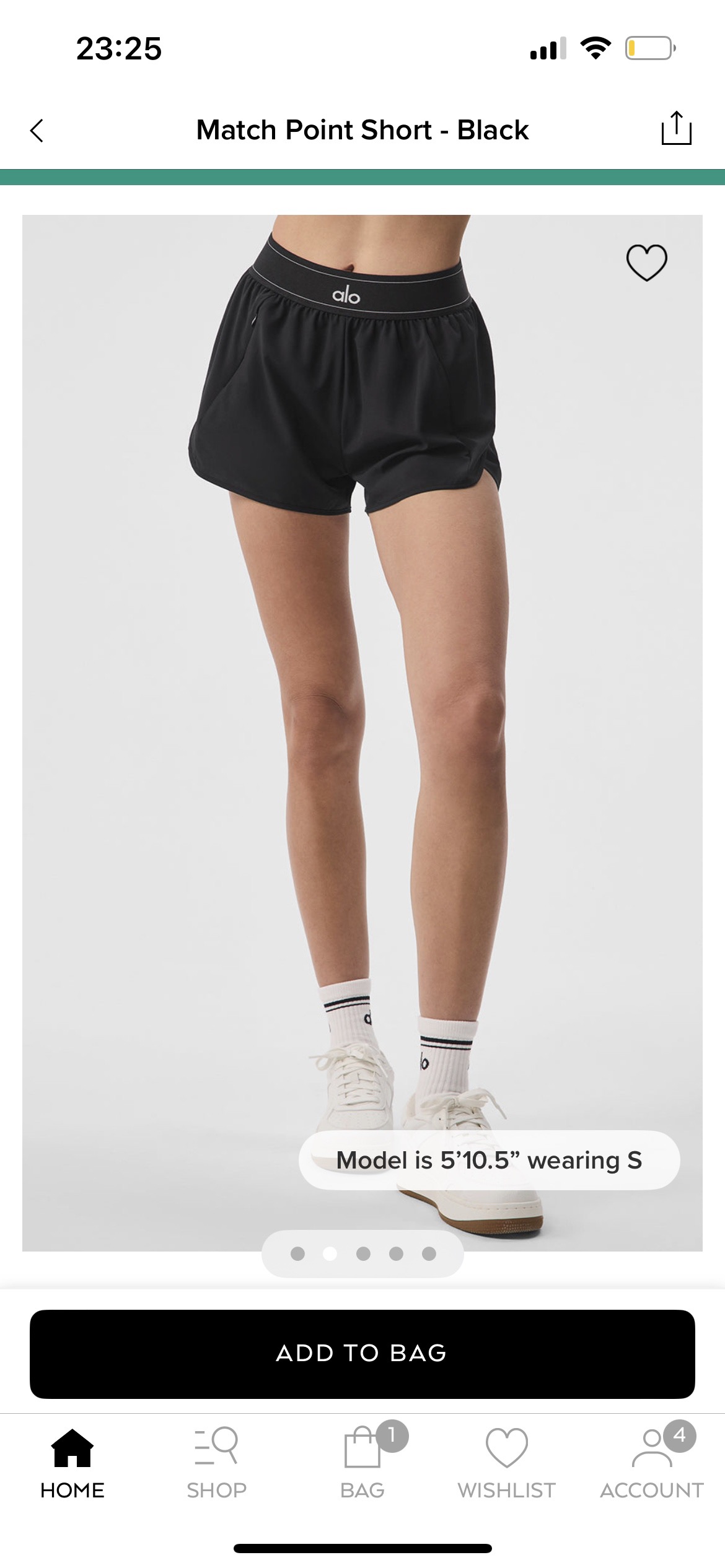Open the Account tab
The image size is (725, 1568).
(x=652, y=1463)
